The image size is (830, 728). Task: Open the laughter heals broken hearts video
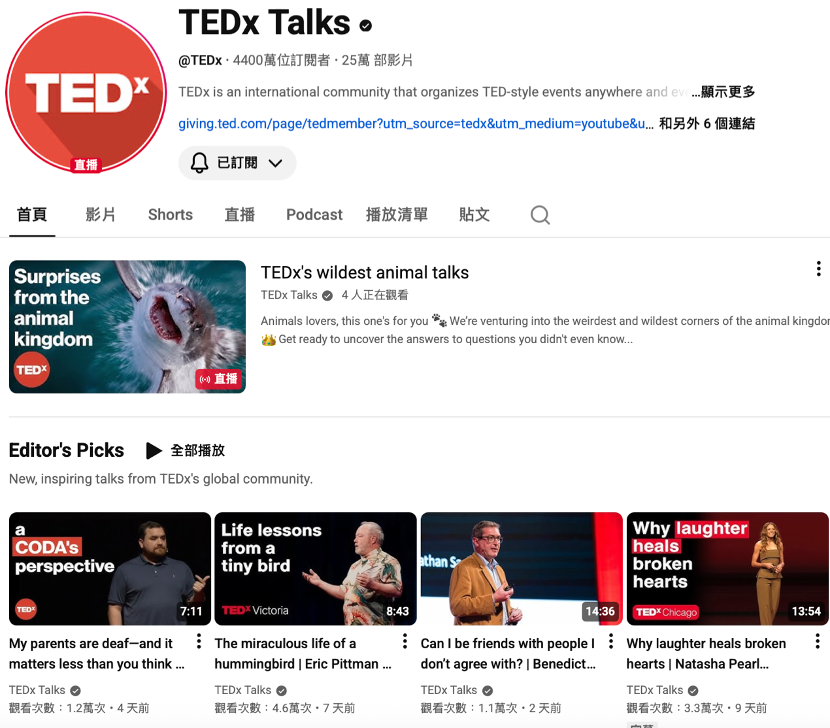click(727, 569)
